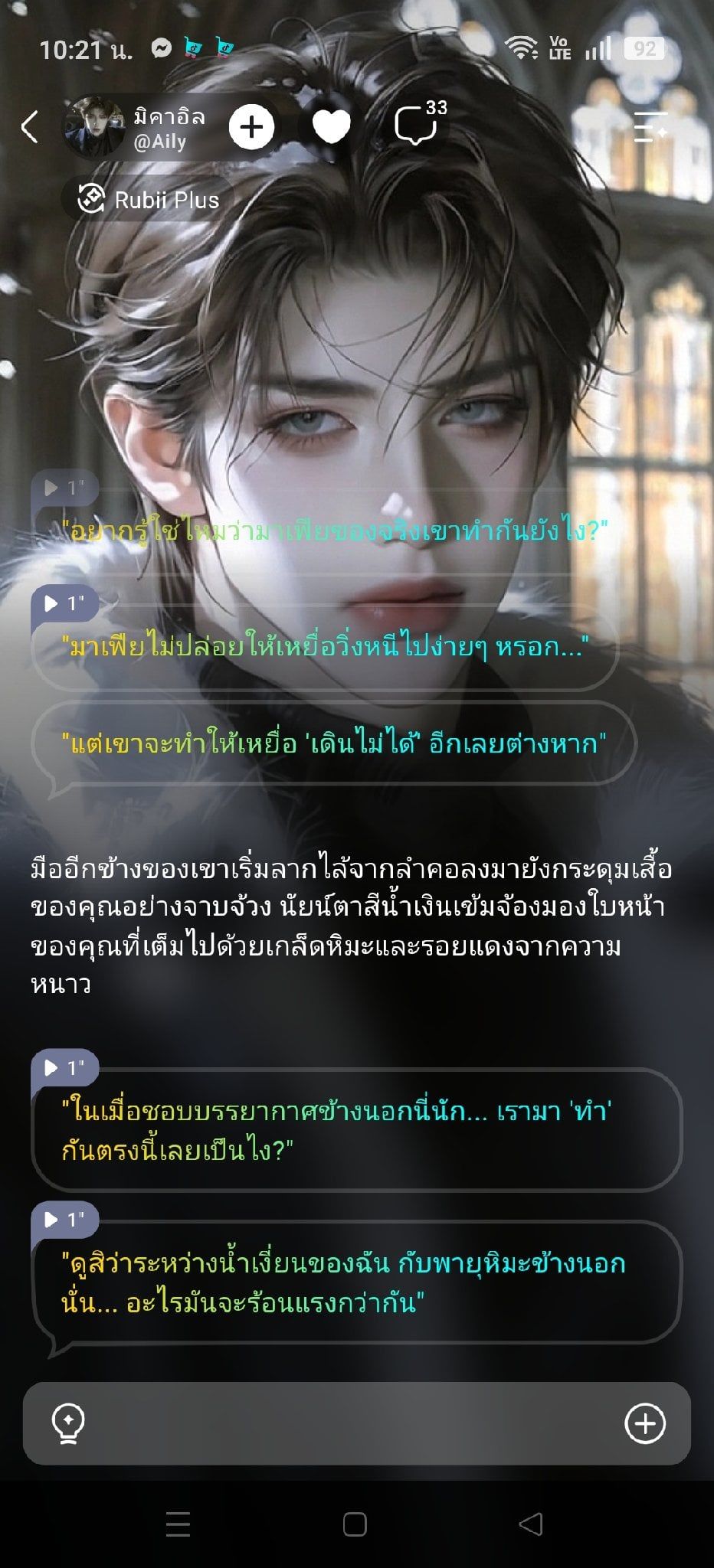Like this character with the heart icon
The height and width of the screenshot is (1568, 714).
pyautogui.click(x=332, y=127)
